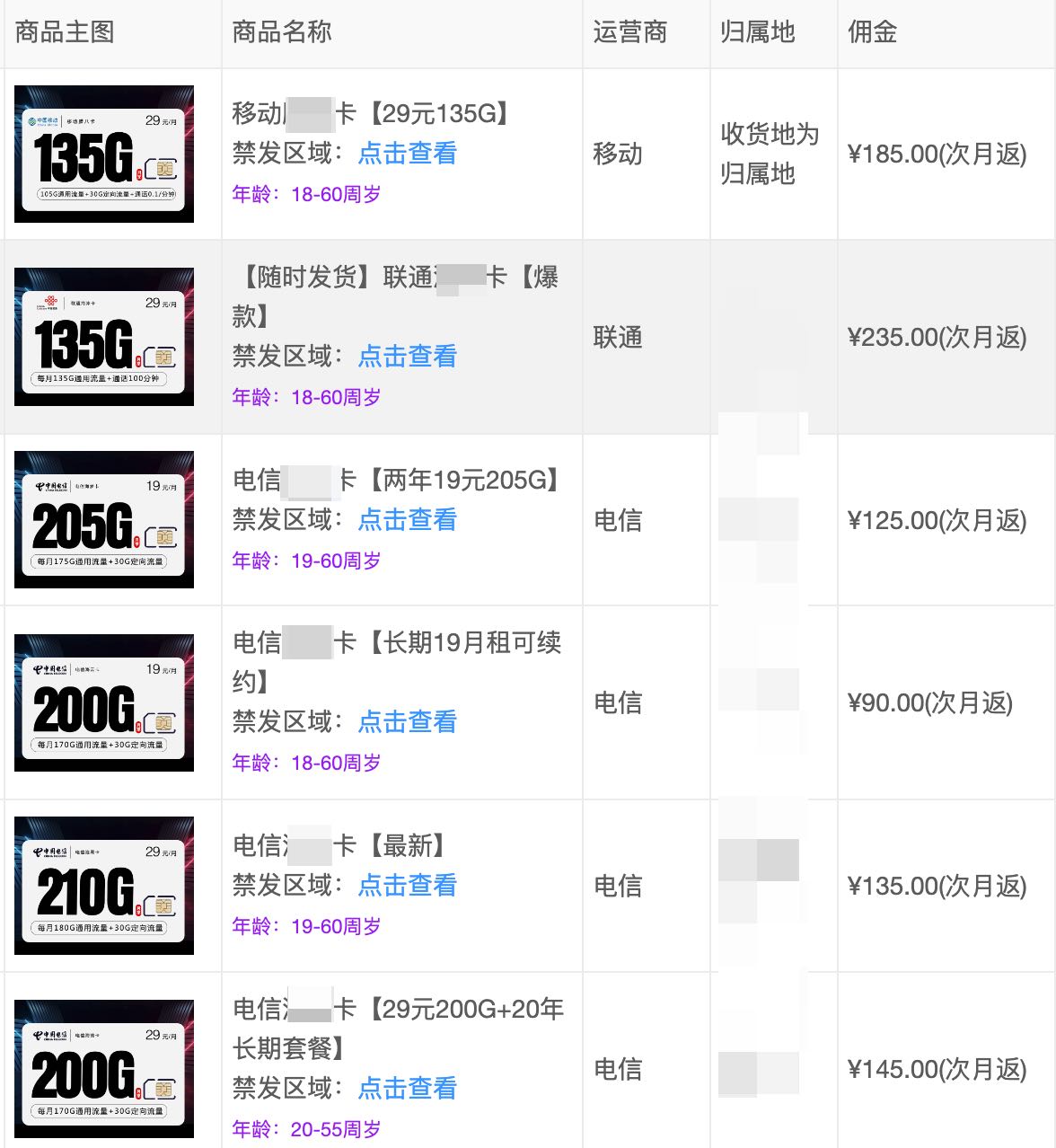Click the bottom 200G 电信 product picture
This screenshot has width=1056, height=1148.
point(103,1068)
